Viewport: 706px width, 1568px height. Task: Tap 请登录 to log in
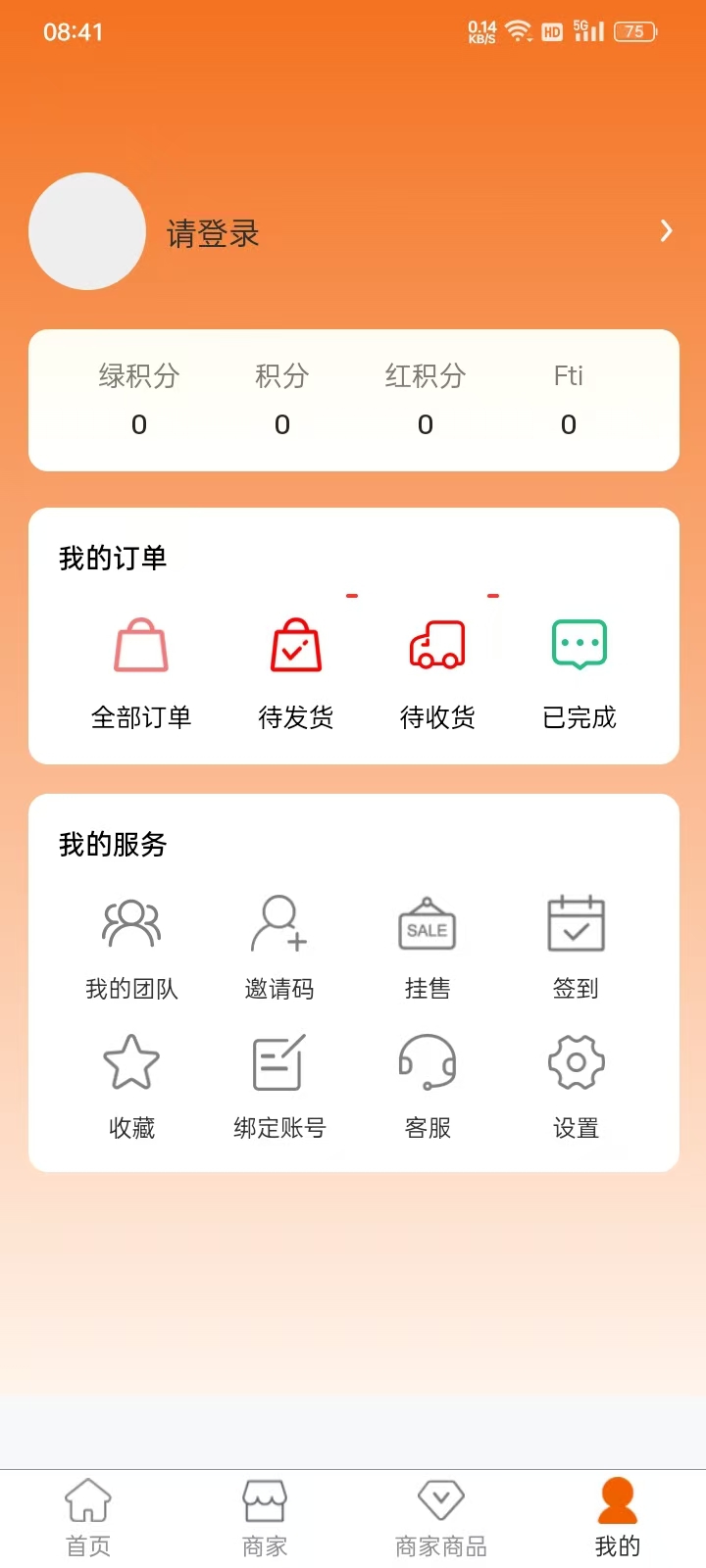211,234
